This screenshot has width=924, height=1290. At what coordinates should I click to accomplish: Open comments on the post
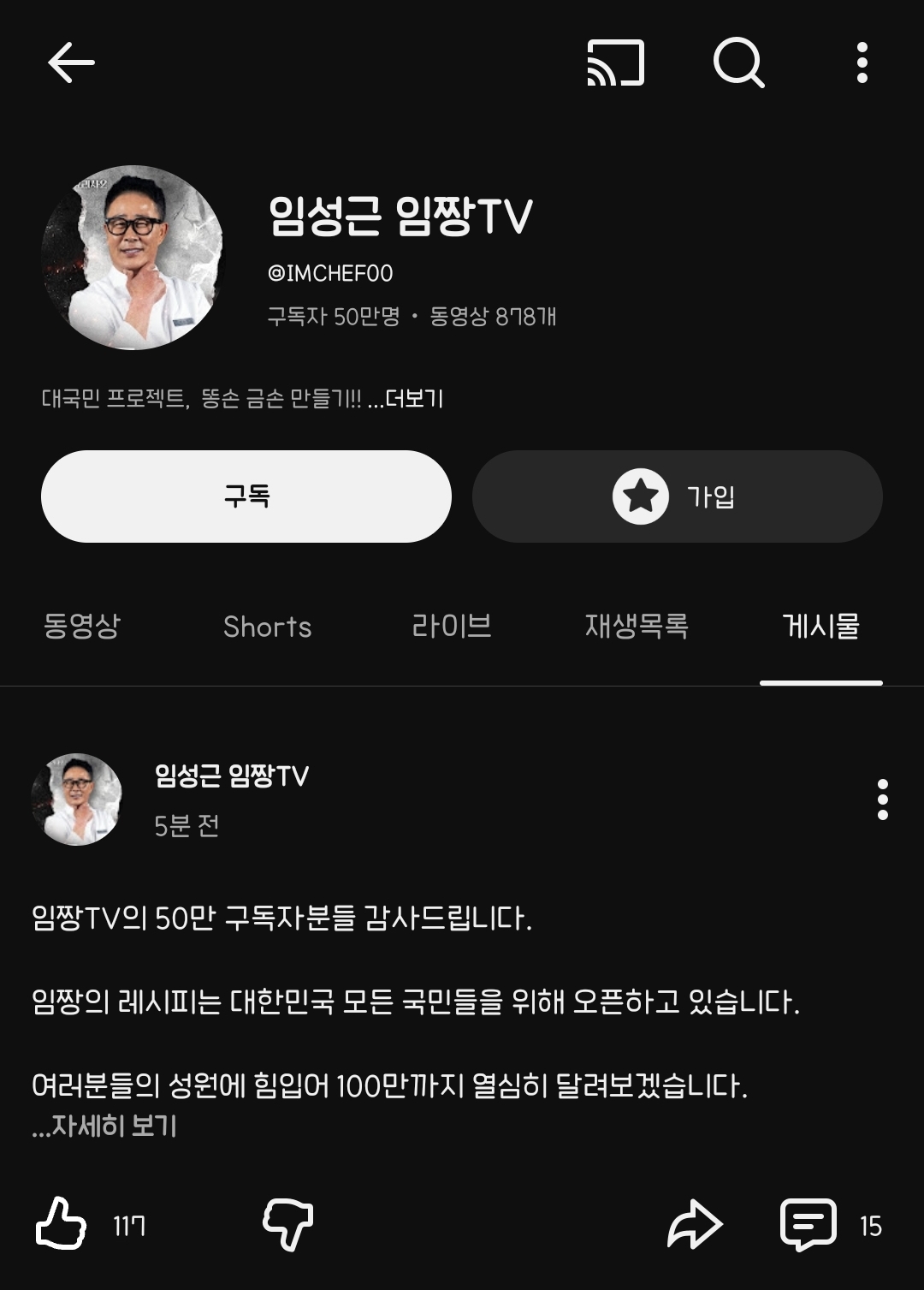(x=808, y=1225)
